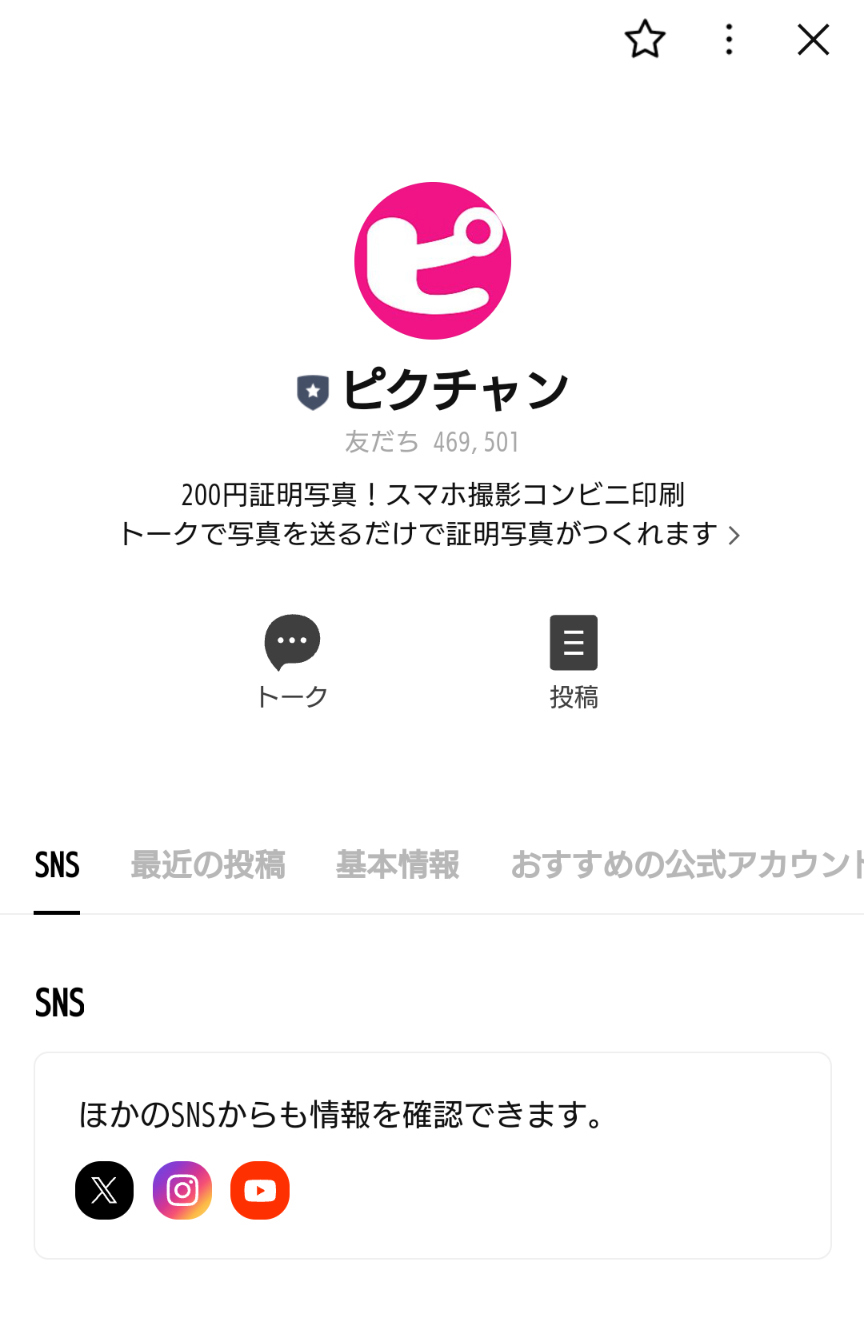Viewport: 864px width, 1342px height.
Task: Switch to the 最近の投稿 tab
Action: [208, 864]
